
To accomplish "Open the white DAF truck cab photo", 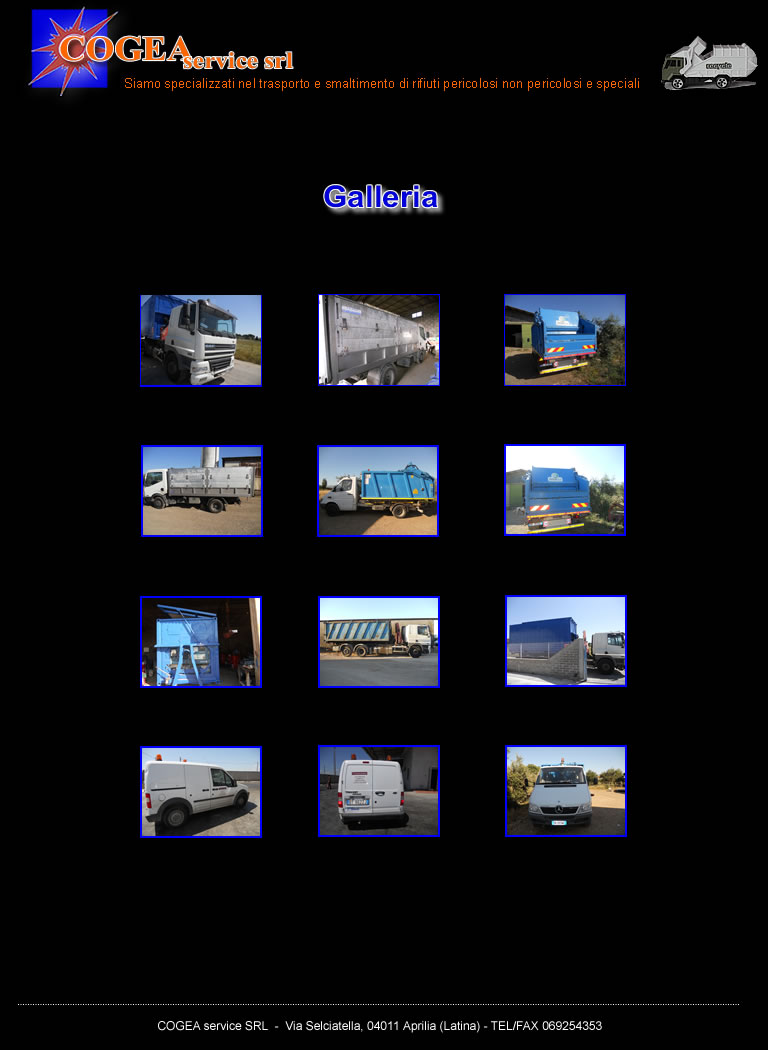I will (201, 340).
